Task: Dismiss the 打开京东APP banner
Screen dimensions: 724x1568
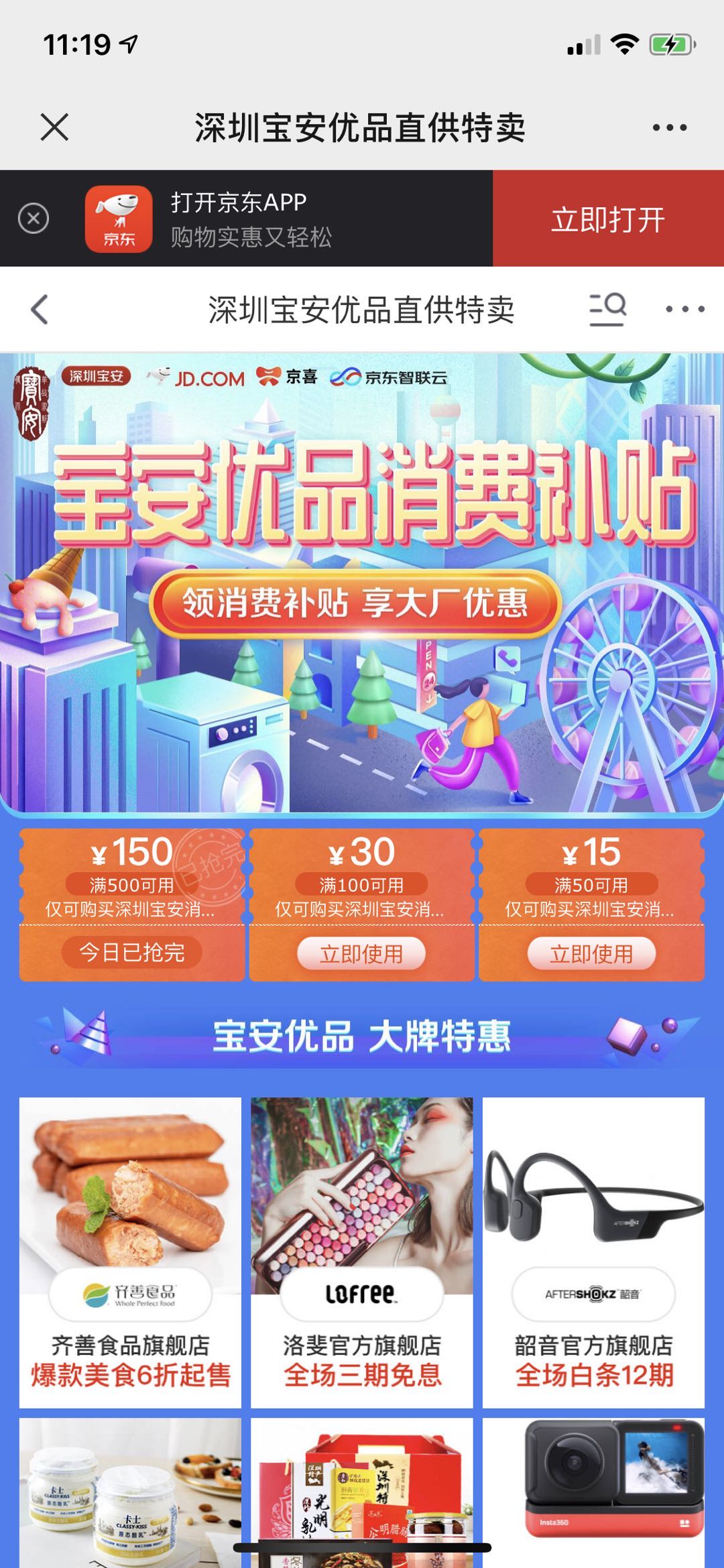Action: click(34, 219)
